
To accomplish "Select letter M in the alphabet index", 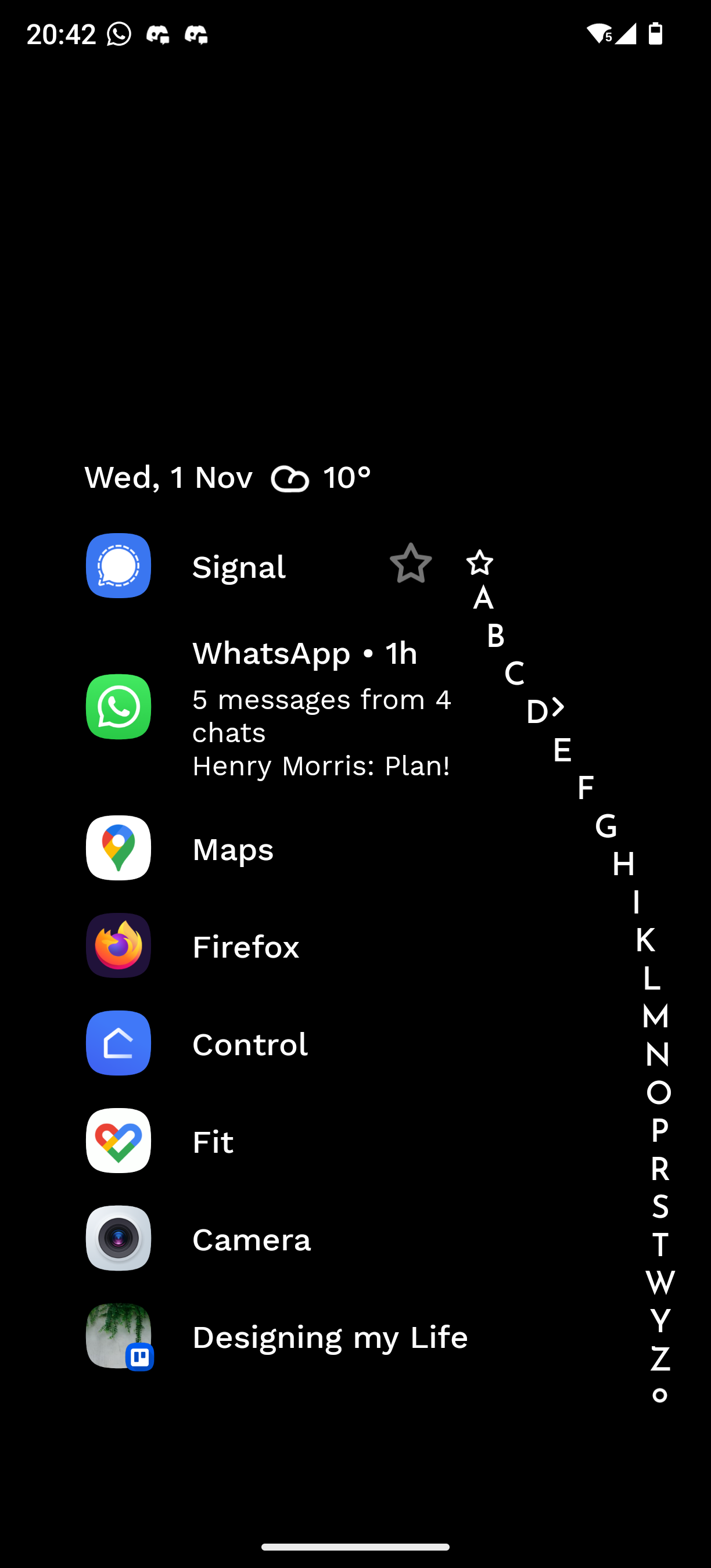I will pos(655,1016).
